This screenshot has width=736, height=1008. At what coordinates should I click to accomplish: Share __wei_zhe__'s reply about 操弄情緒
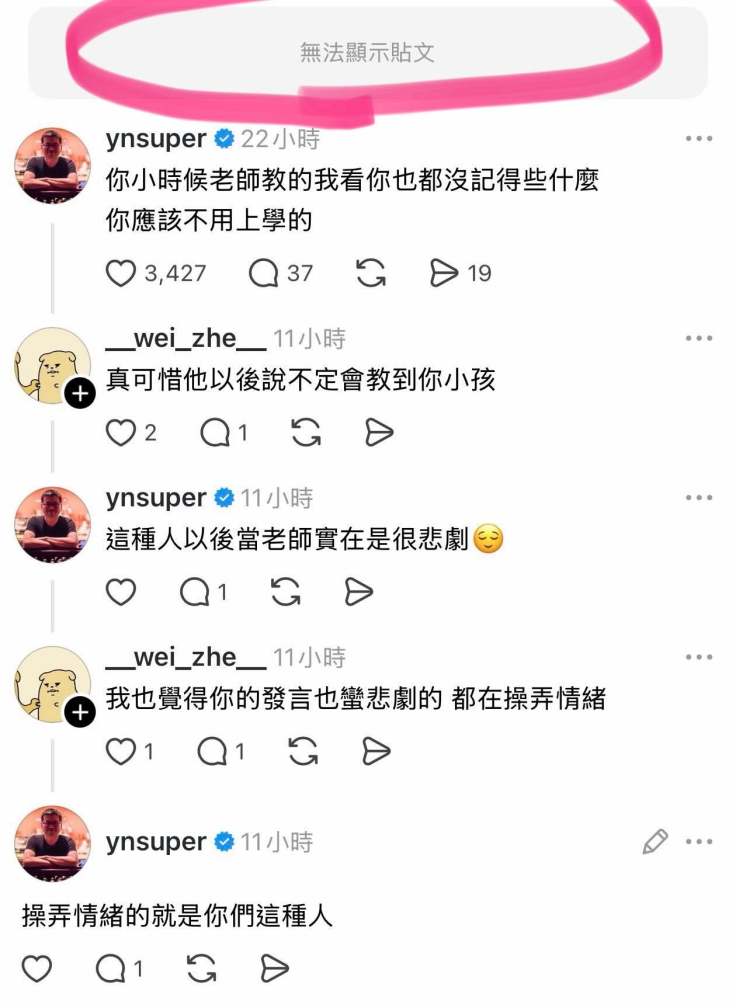coord(375,751)
